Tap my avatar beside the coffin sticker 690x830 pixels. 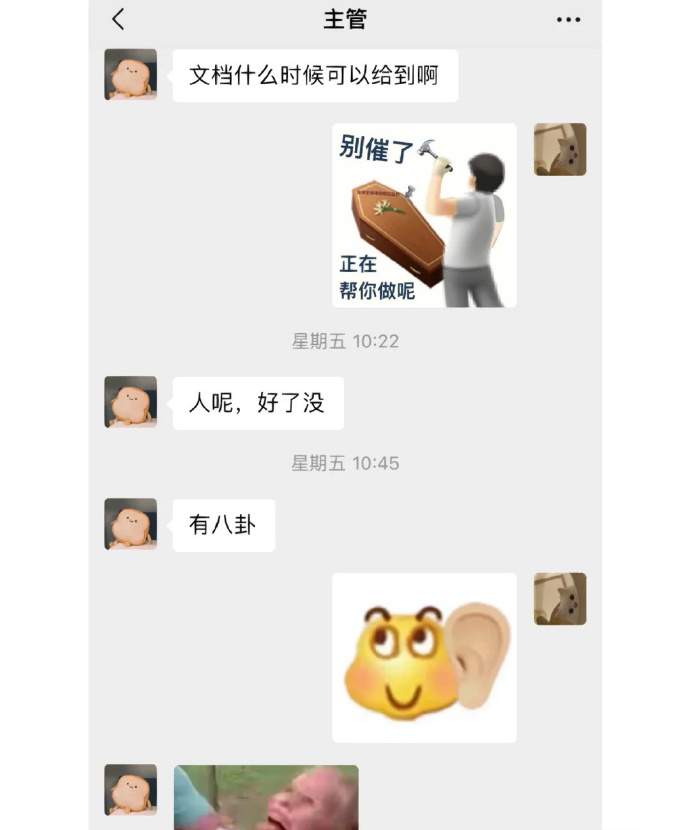pos(560,149)
